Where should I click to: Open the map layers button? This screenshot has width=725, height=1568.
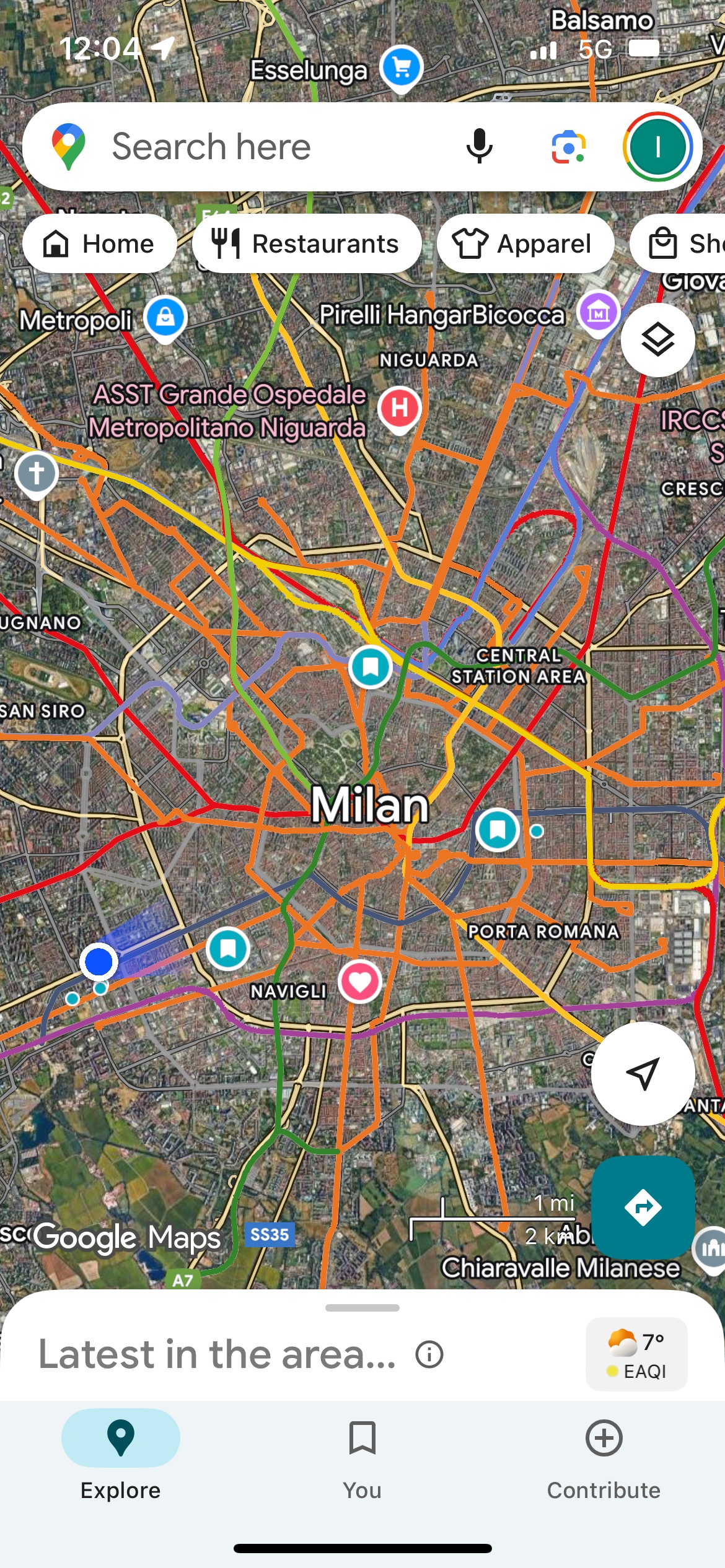pyautogui.click(x=657, y=339)
